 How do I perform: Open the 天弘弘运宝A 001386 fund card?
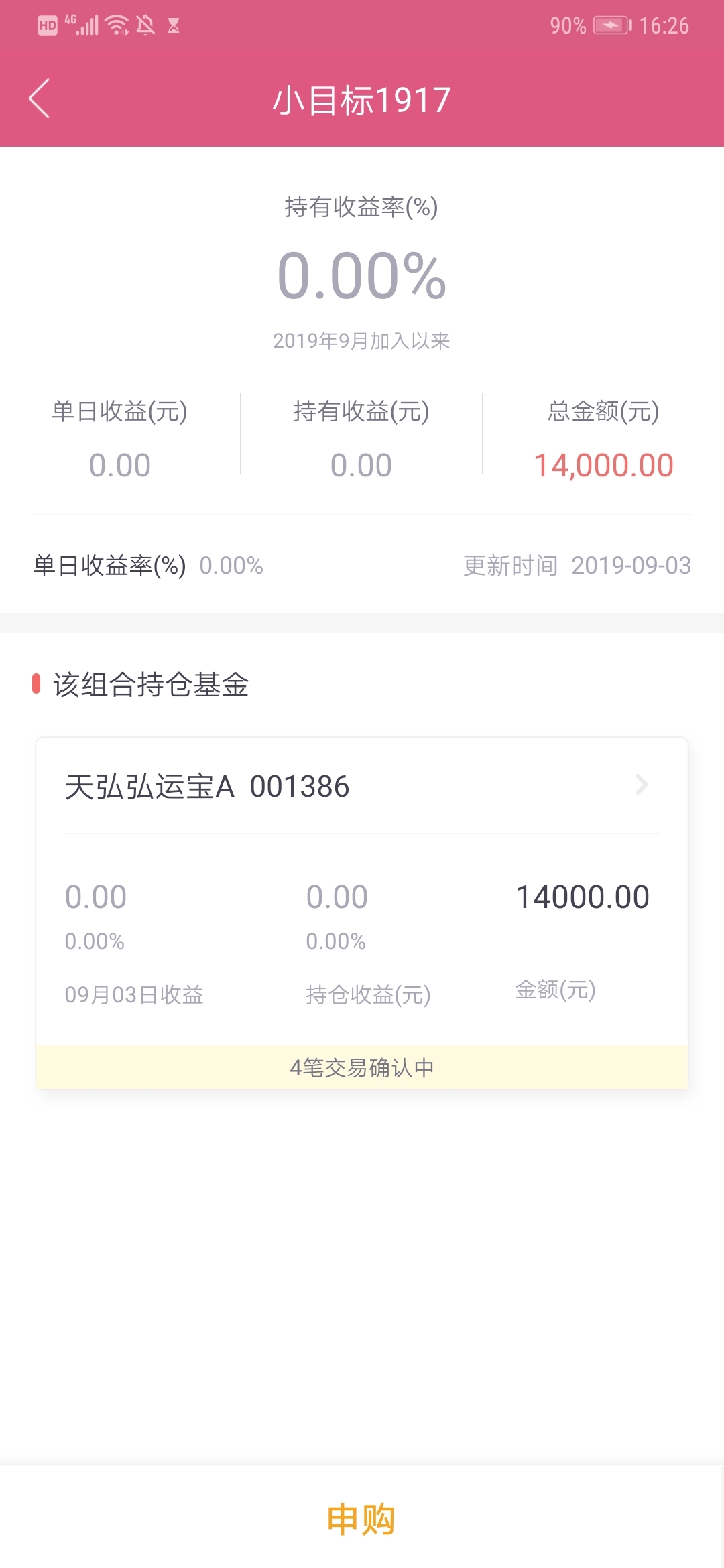[362, 786]
